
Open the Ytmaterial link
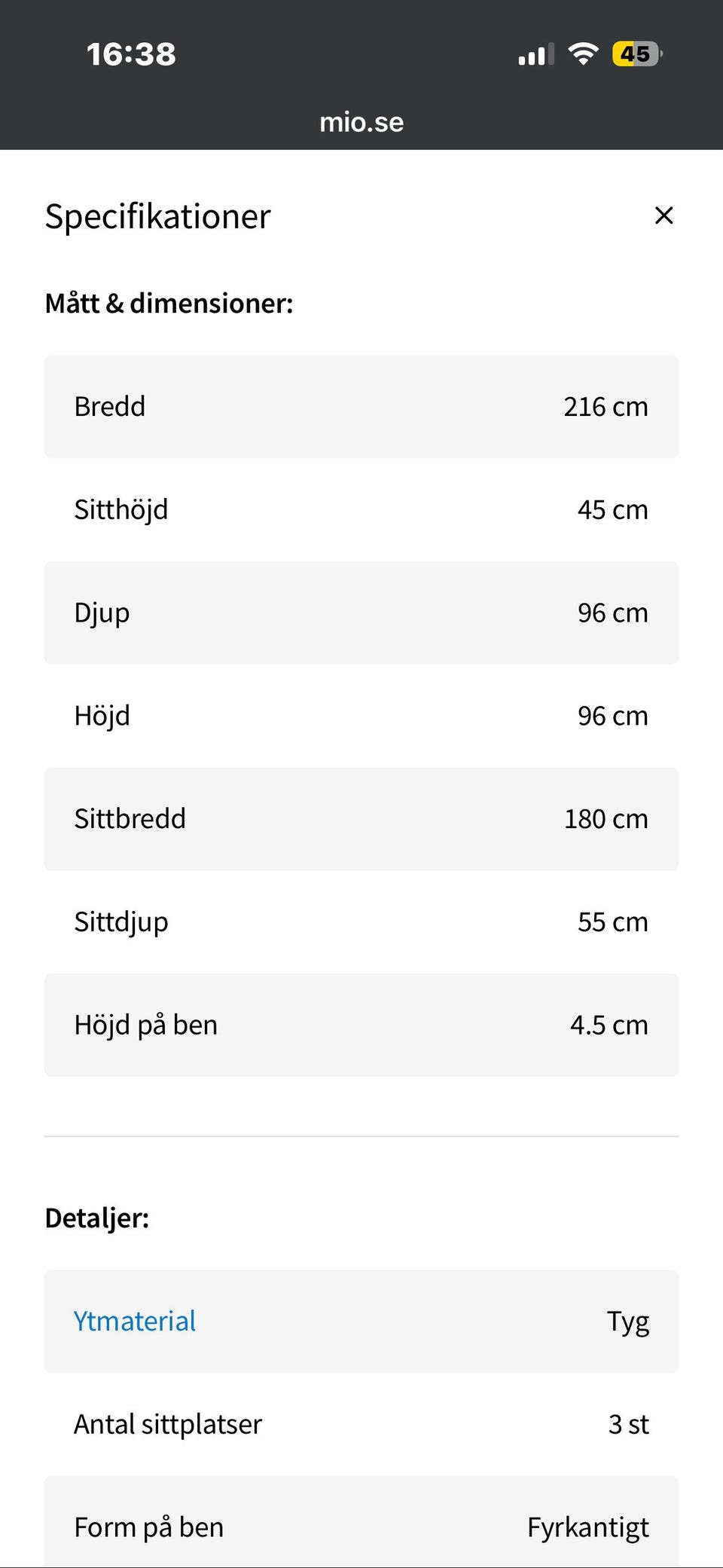tap(135, 1322)
